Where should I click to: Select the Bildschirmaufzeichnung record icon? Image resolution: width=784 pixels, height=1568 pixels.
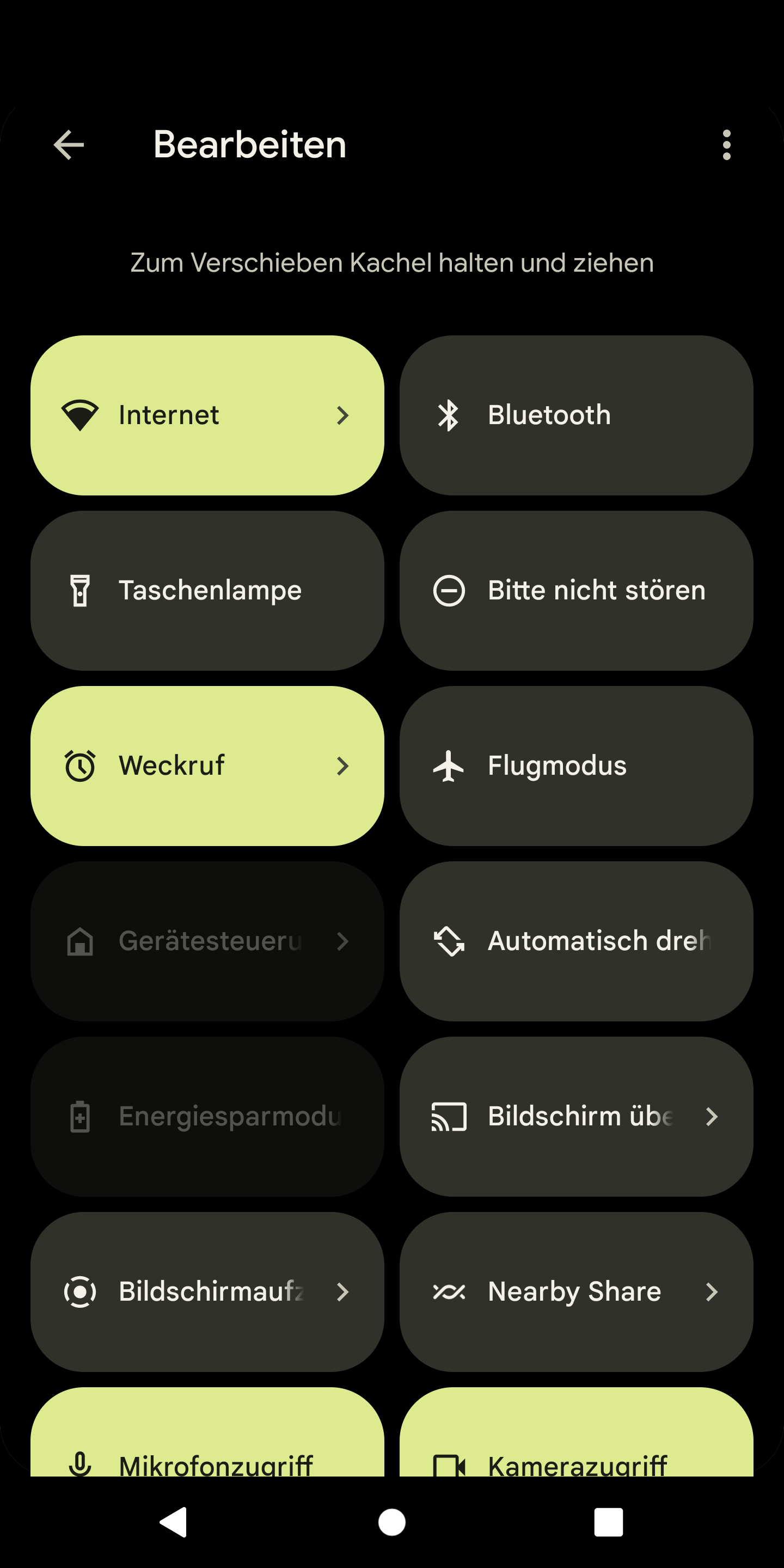coord(79,1291)
